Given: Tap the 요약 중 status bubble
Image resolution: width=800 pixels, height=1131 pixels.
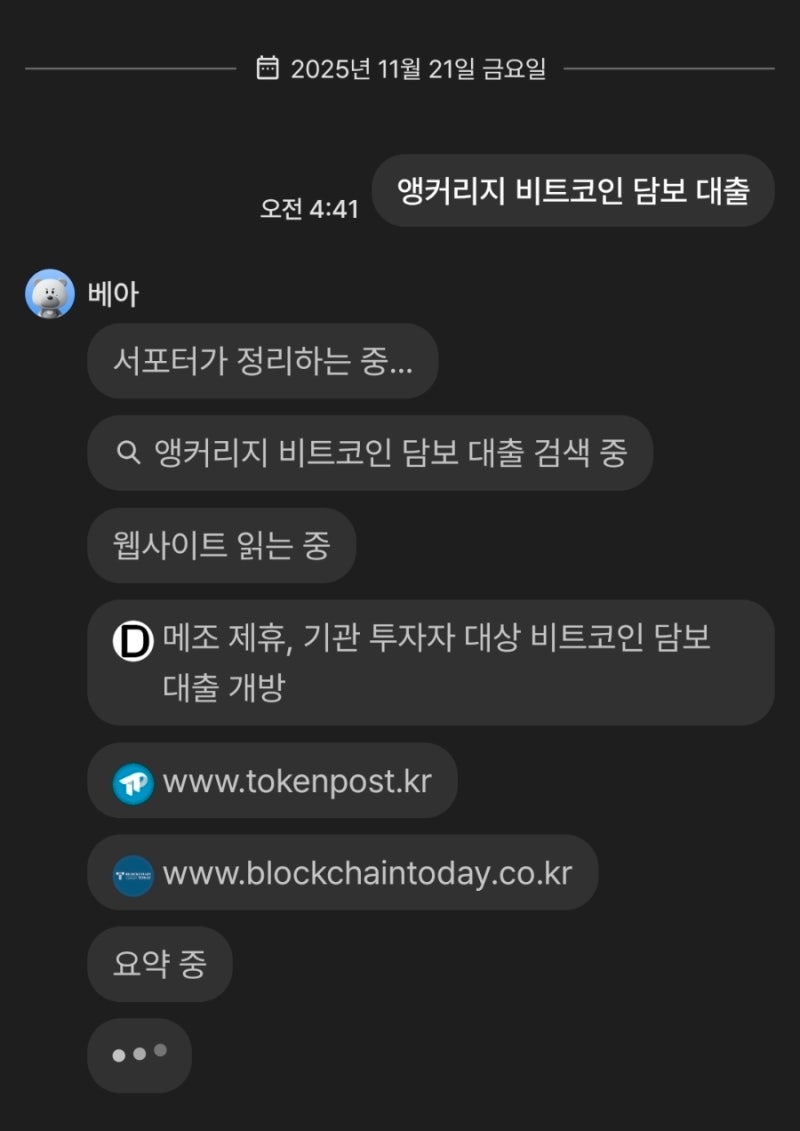Looking at the screenshot, I should 159,964.
